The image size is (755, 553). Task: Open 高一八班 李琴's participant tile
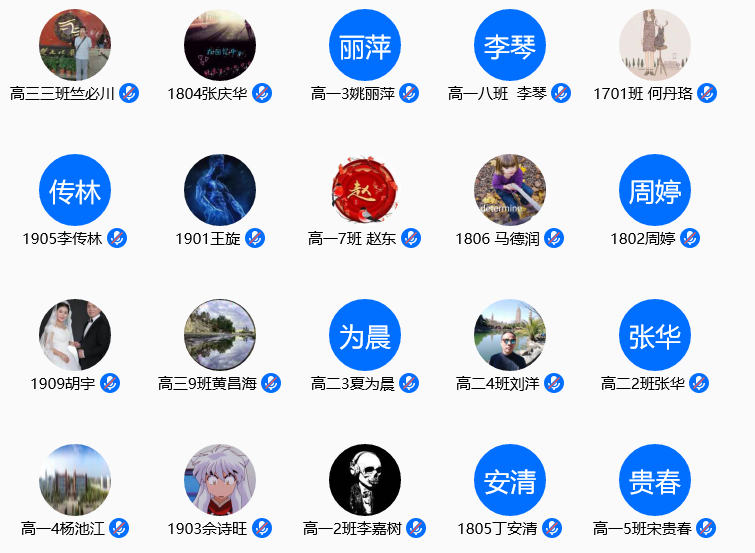click(510, 46)
